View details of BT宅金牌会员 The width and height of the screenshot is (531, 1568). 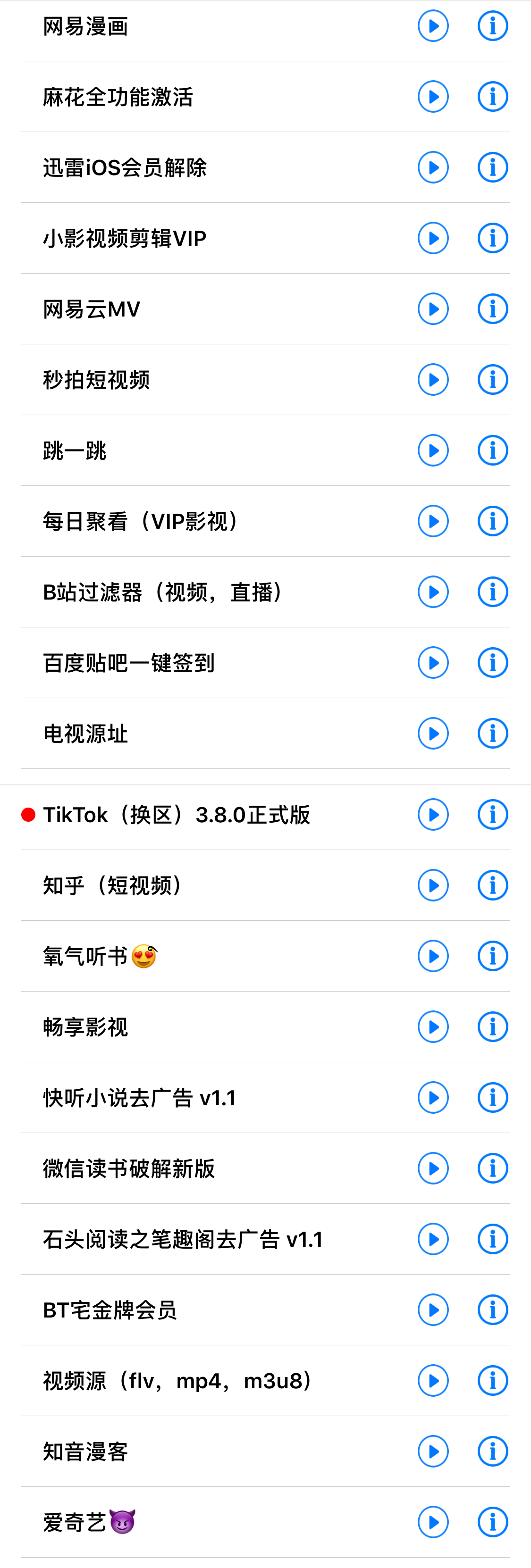[493, 1309]
